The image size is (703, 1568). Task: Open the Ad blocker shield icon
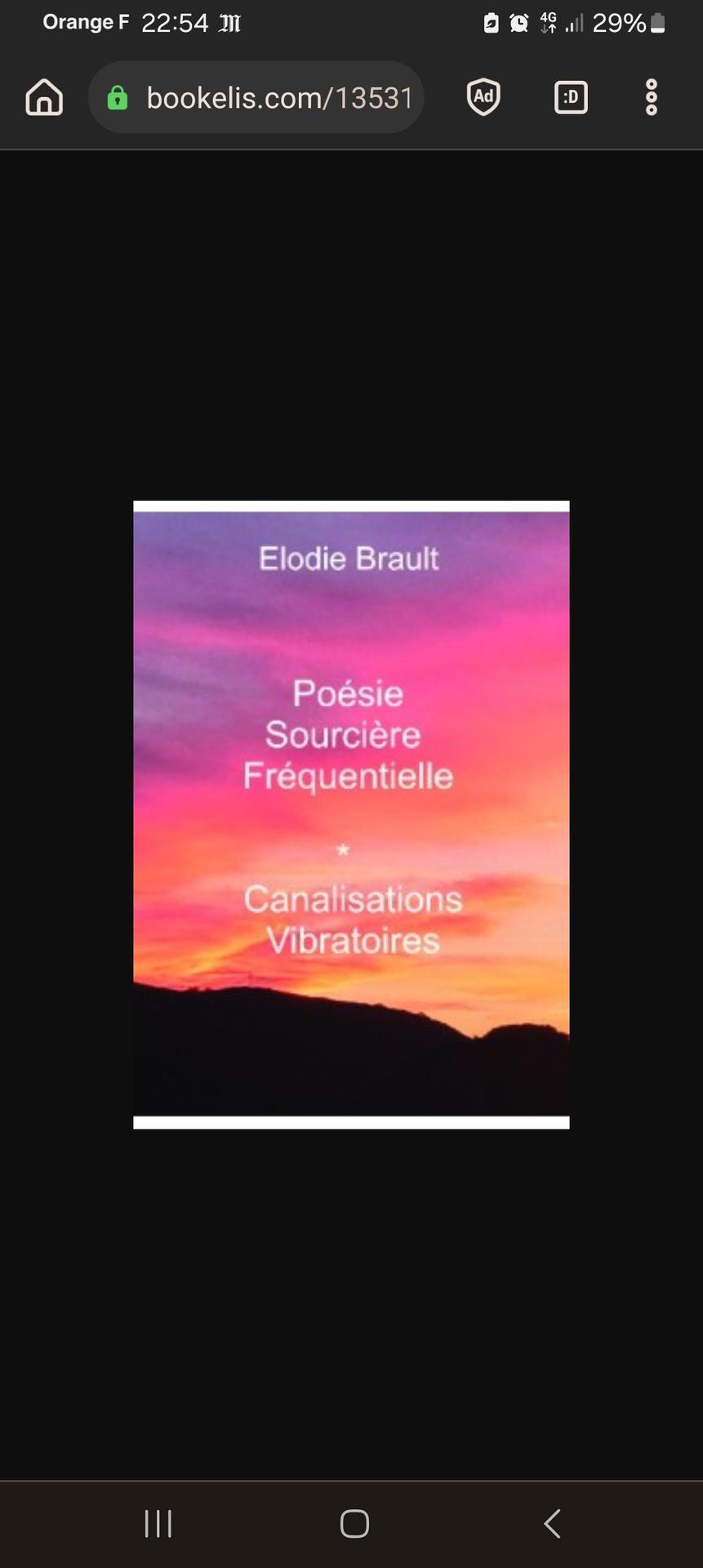[x=482, y=96]
